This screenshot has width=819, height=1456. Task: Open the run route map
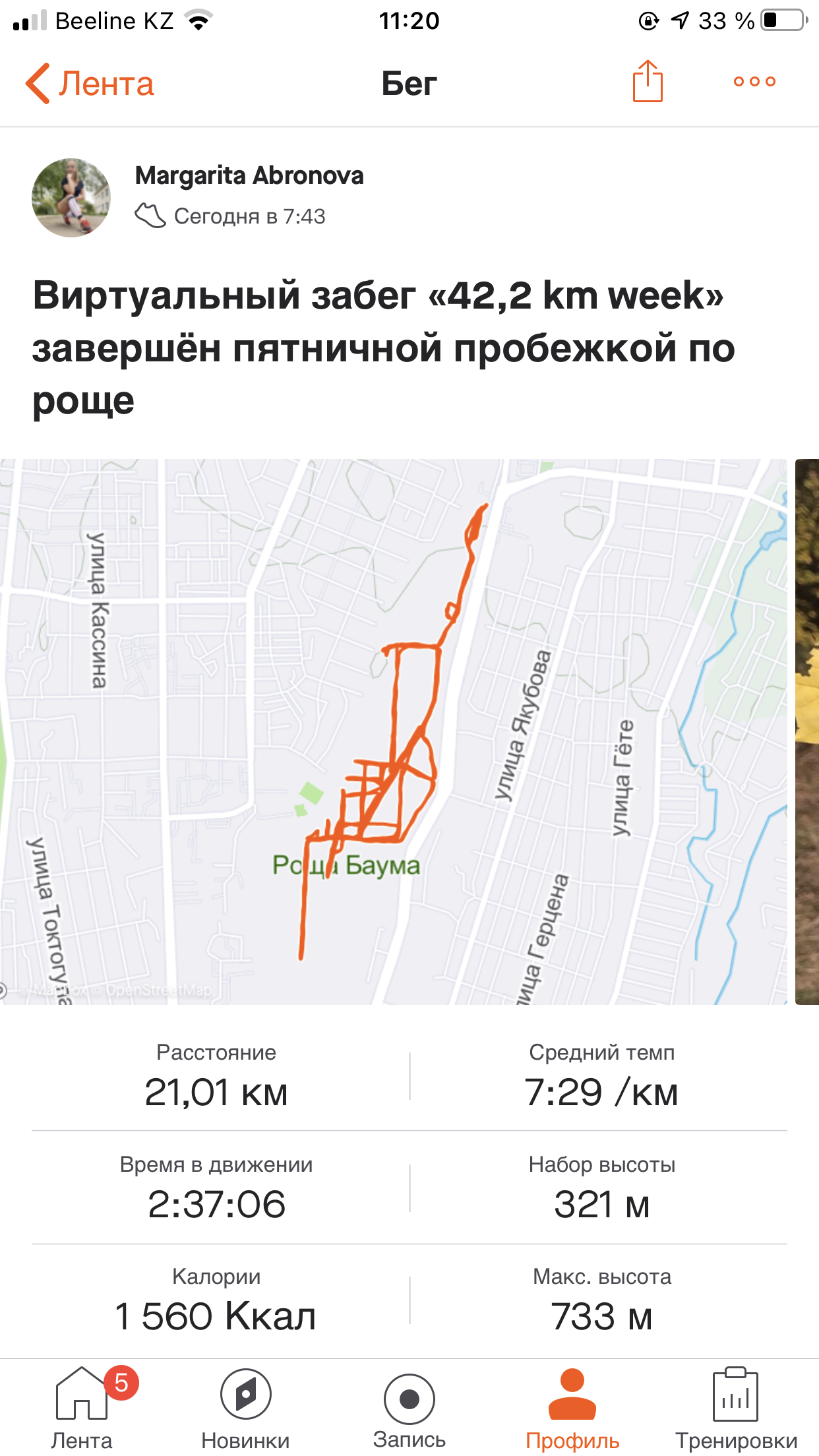(393, 731)
